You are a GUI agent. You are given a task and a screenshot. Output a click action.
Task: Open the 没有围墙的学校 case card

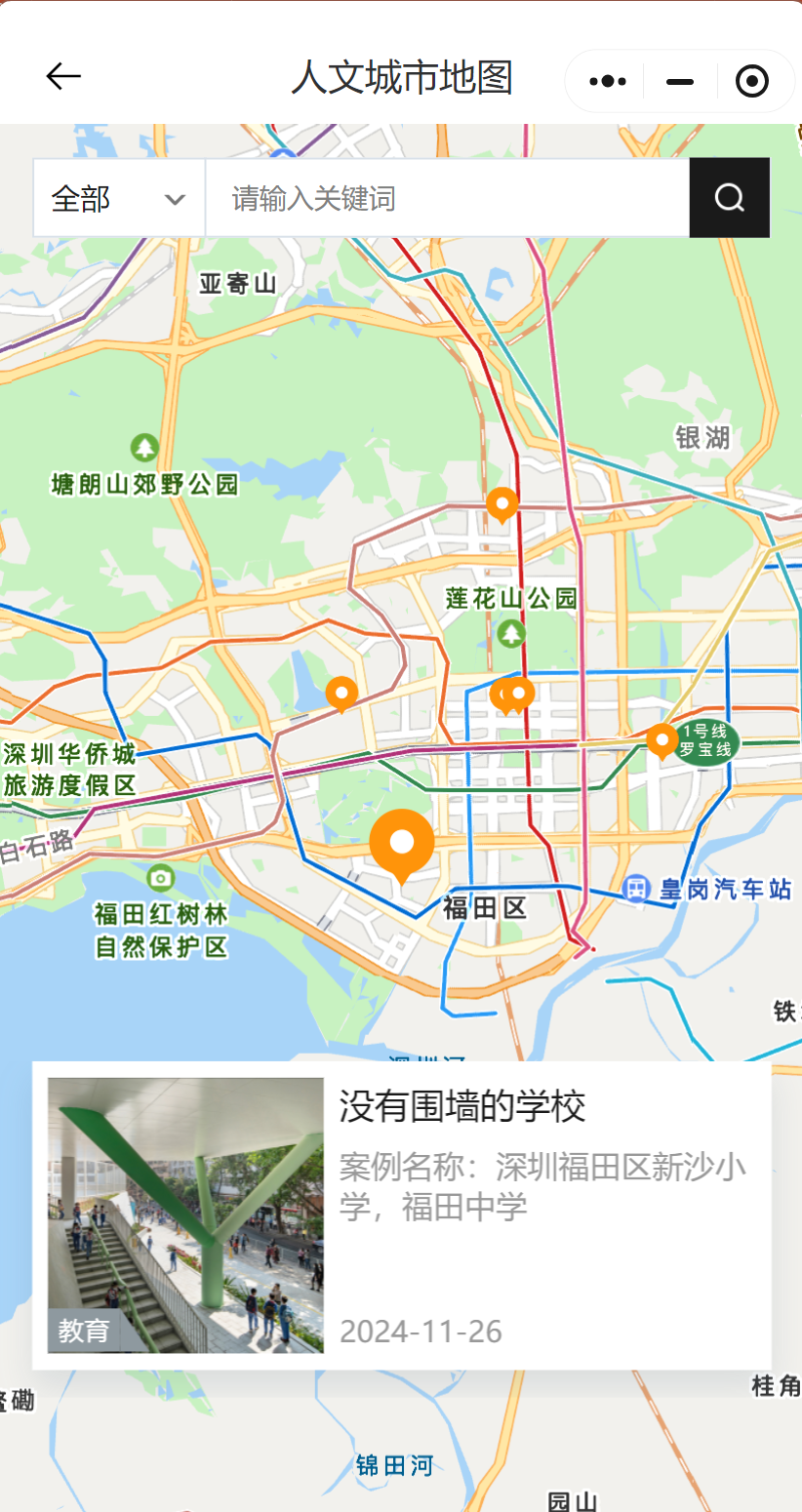pyautogui.click(x=402, y=1214)
